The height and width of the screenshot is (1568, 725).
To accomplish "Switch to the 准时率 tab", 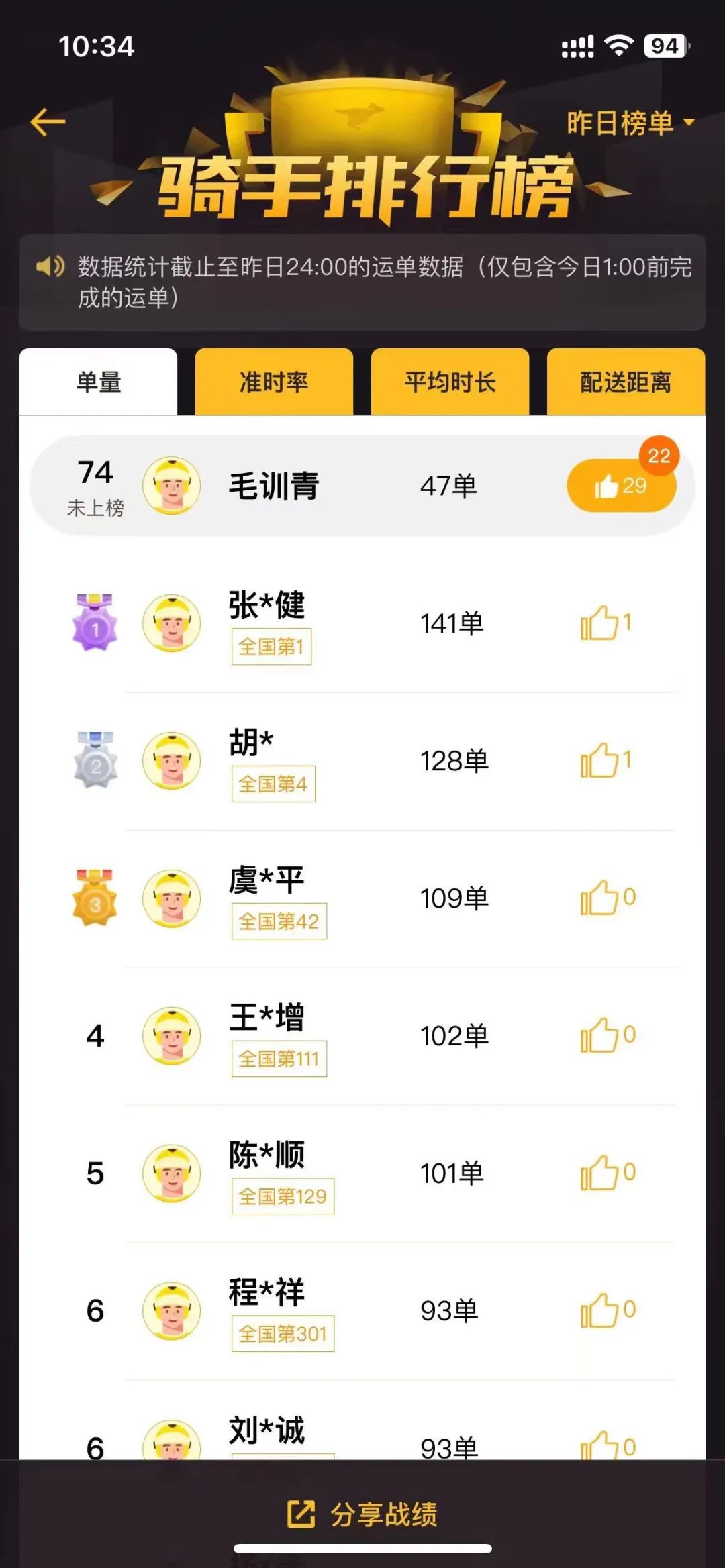I will point(274,382).
